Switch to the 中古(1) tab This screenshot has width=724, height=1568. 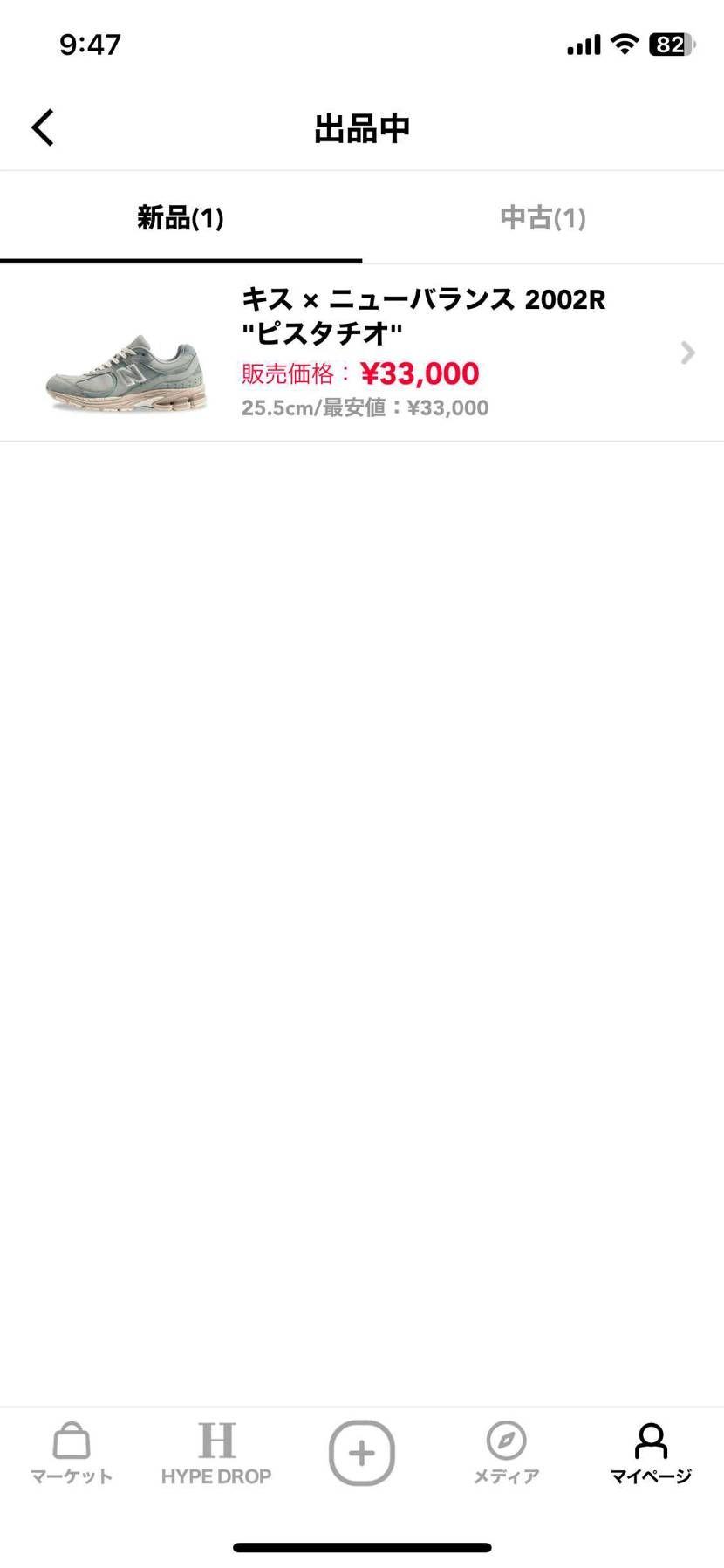click(x=543, y=217)
